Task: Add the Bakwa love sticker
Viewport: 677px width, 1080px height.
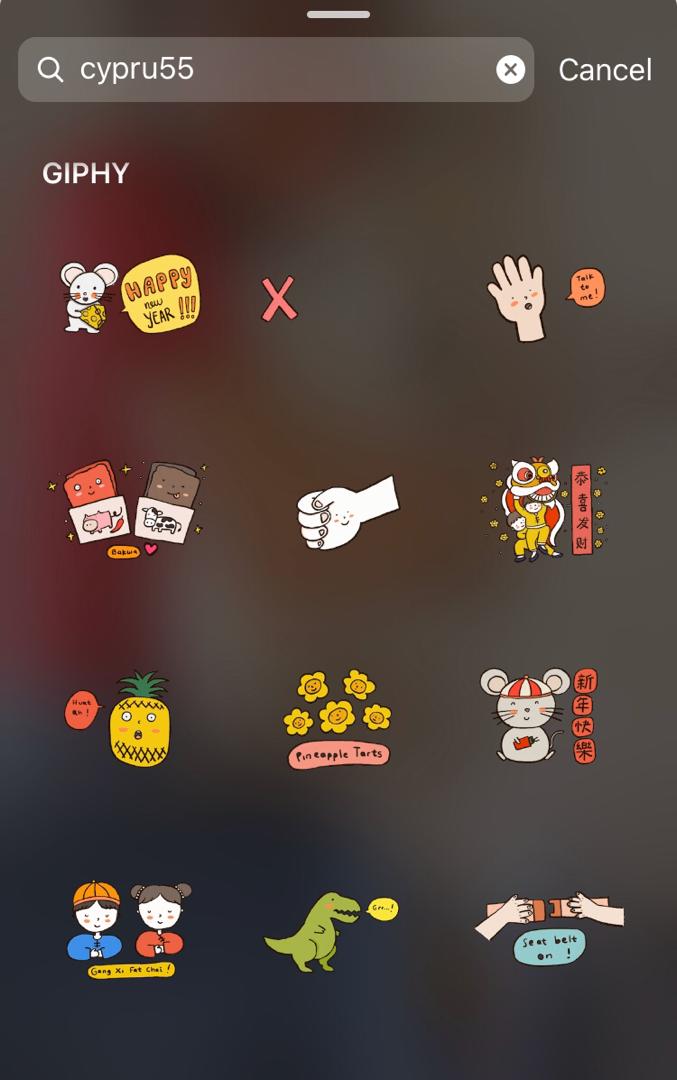Action: click(x=127, y=509)
